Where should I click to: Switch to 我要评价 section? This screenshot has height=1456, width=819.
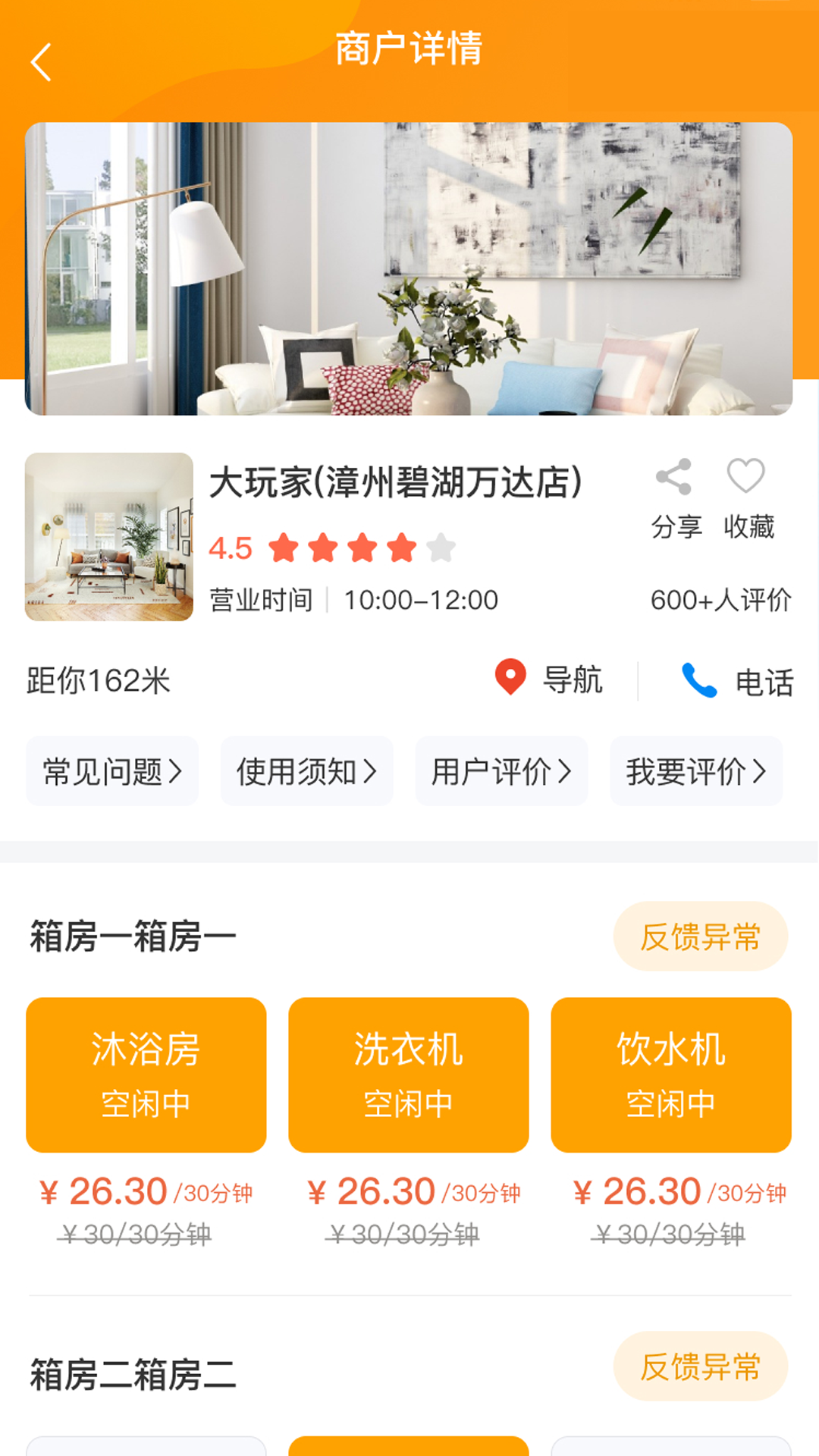point(695,771)
